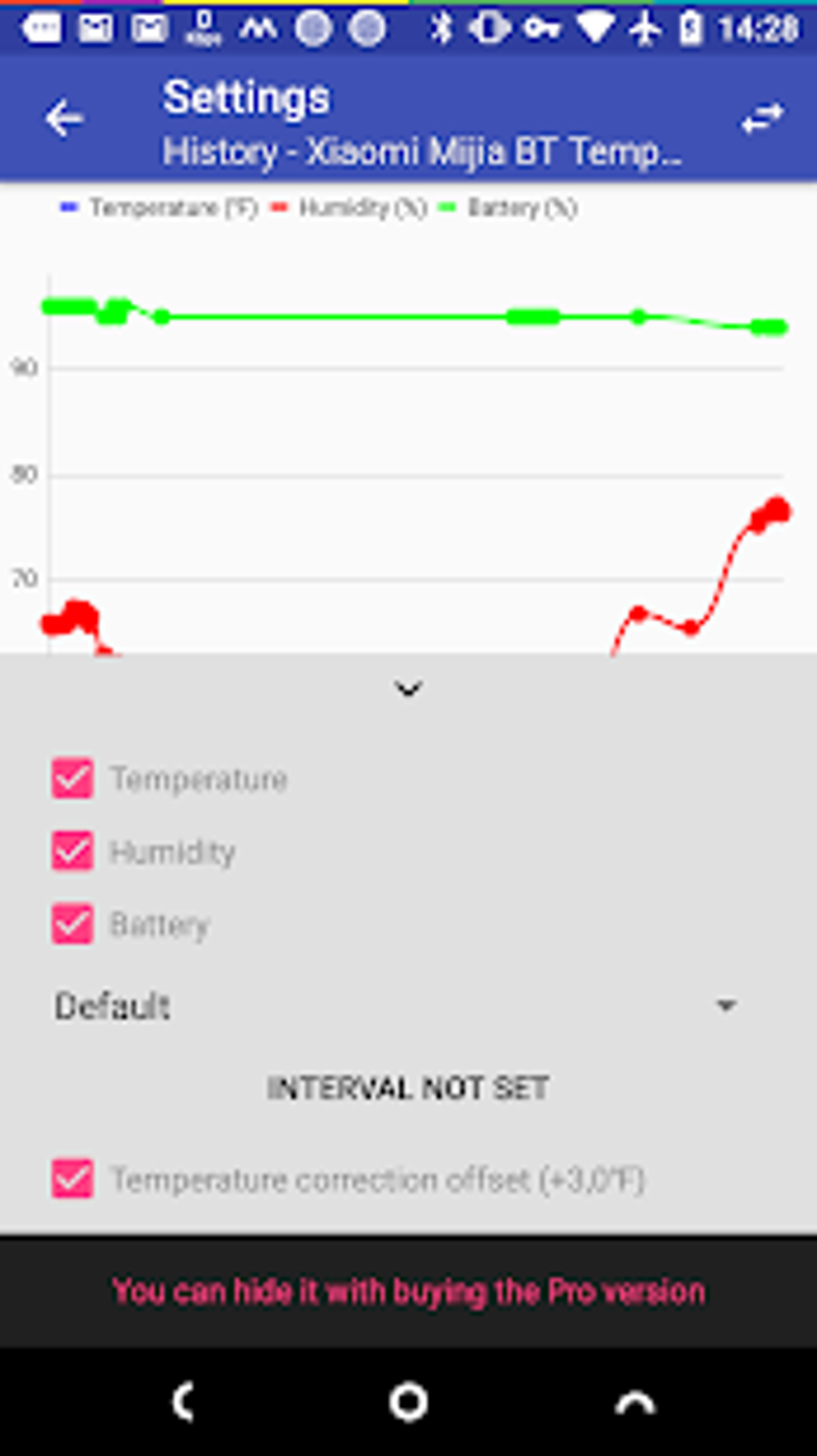Tap the system back button

tap(184, 1402)
